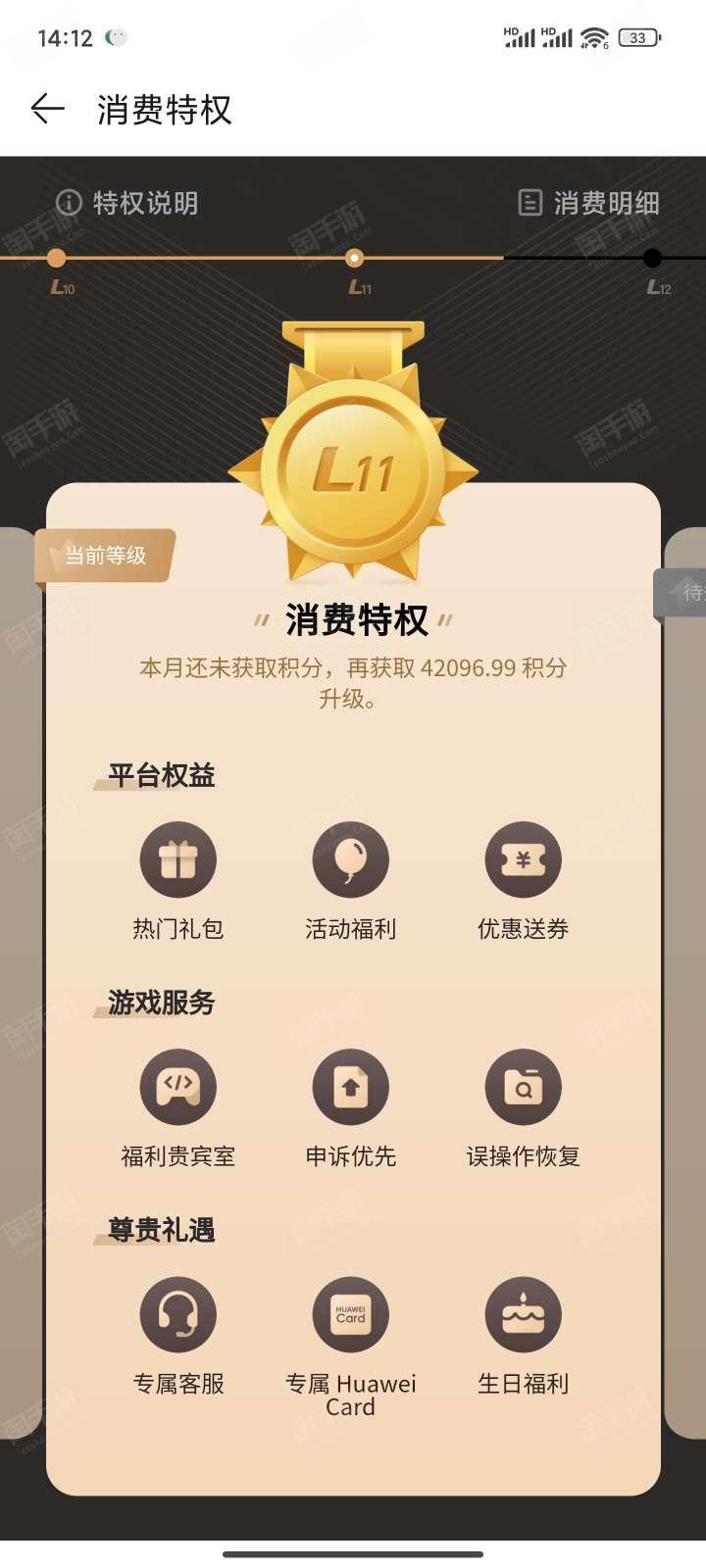Select the L10 level marker
The width and height of the screenshot is (706, 1568).
coord(57,259)
